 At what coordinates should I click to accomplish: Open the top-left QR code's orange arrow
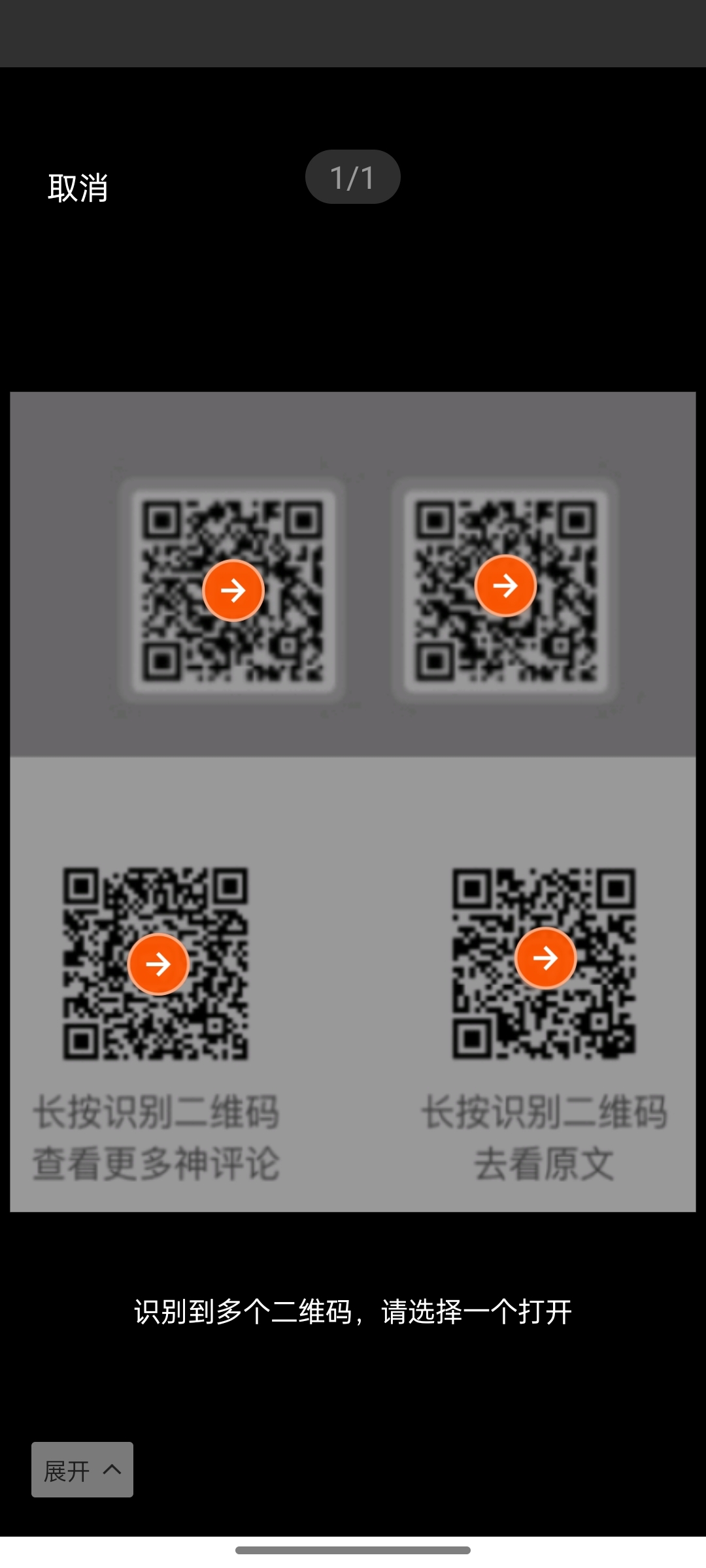(233, 591)
